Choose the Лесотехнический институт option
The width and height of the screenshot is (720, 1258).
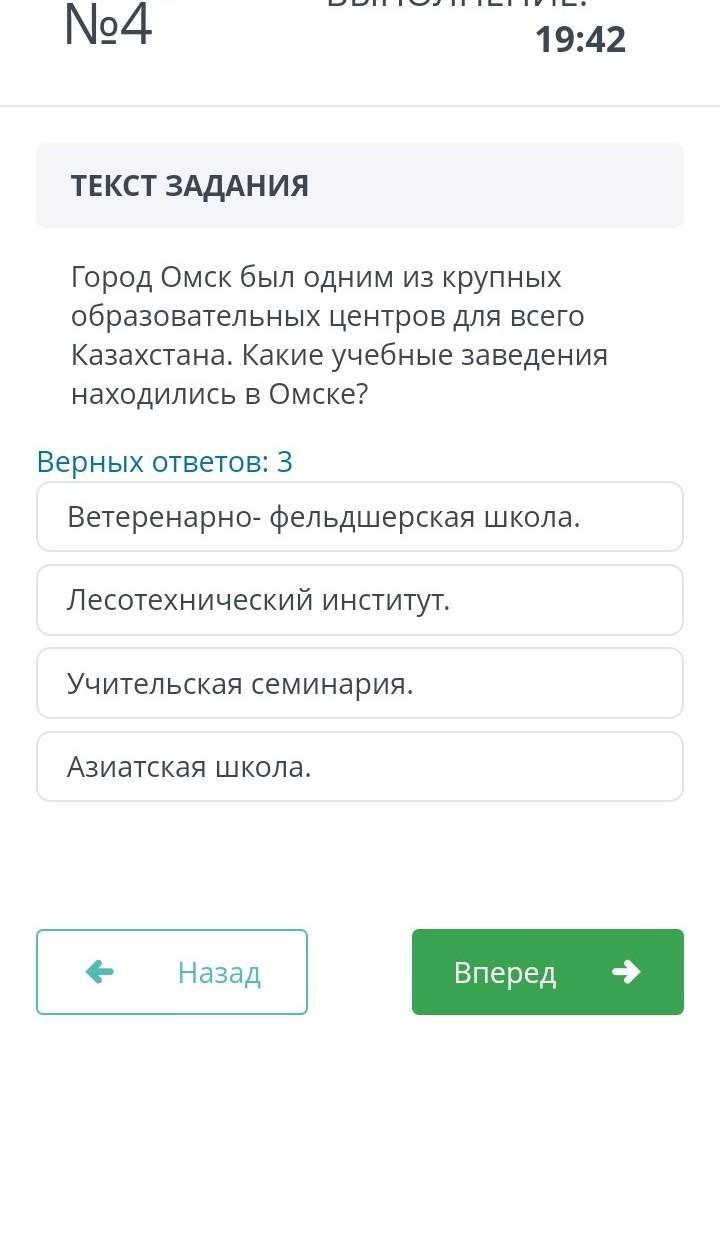pyautogui.click(x=359, y=600)
